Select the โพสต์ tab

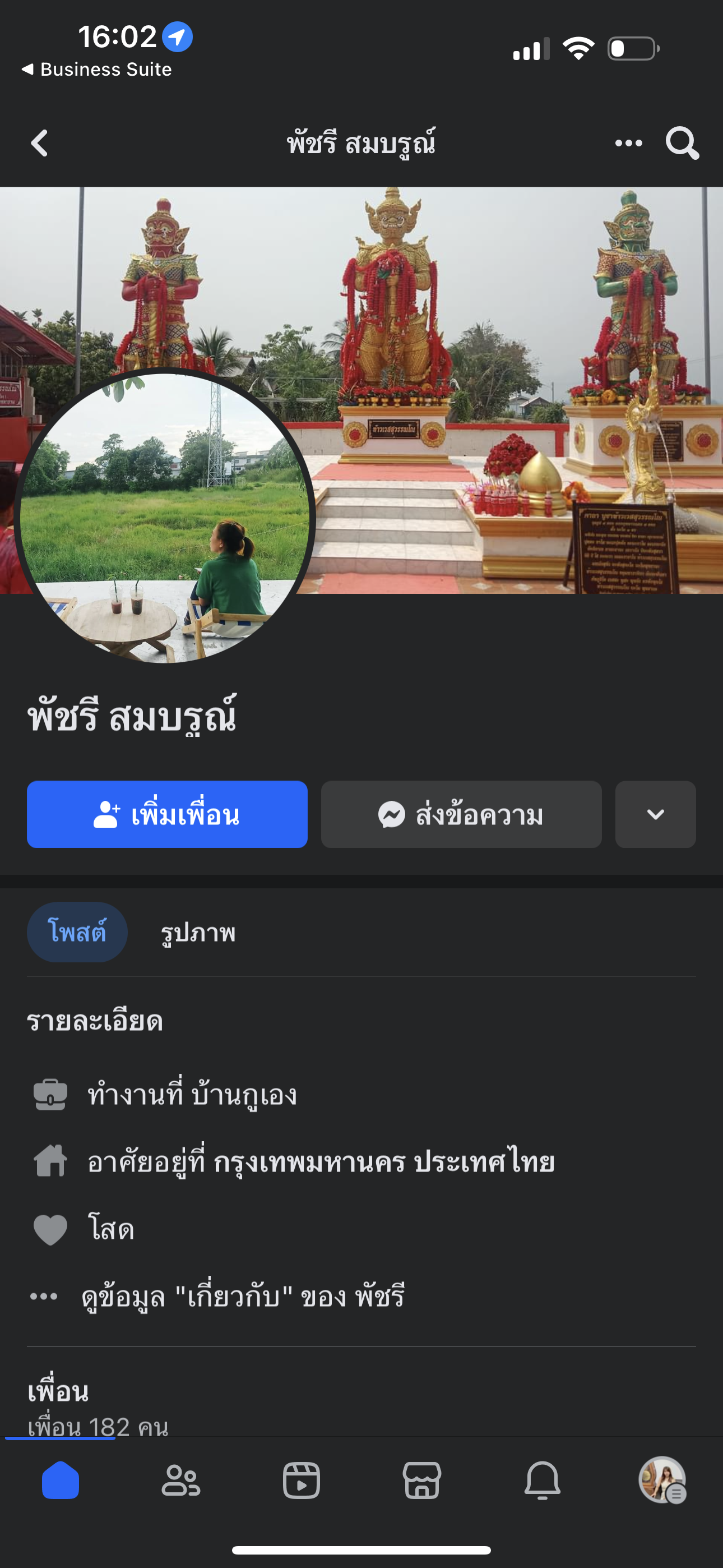77,932
